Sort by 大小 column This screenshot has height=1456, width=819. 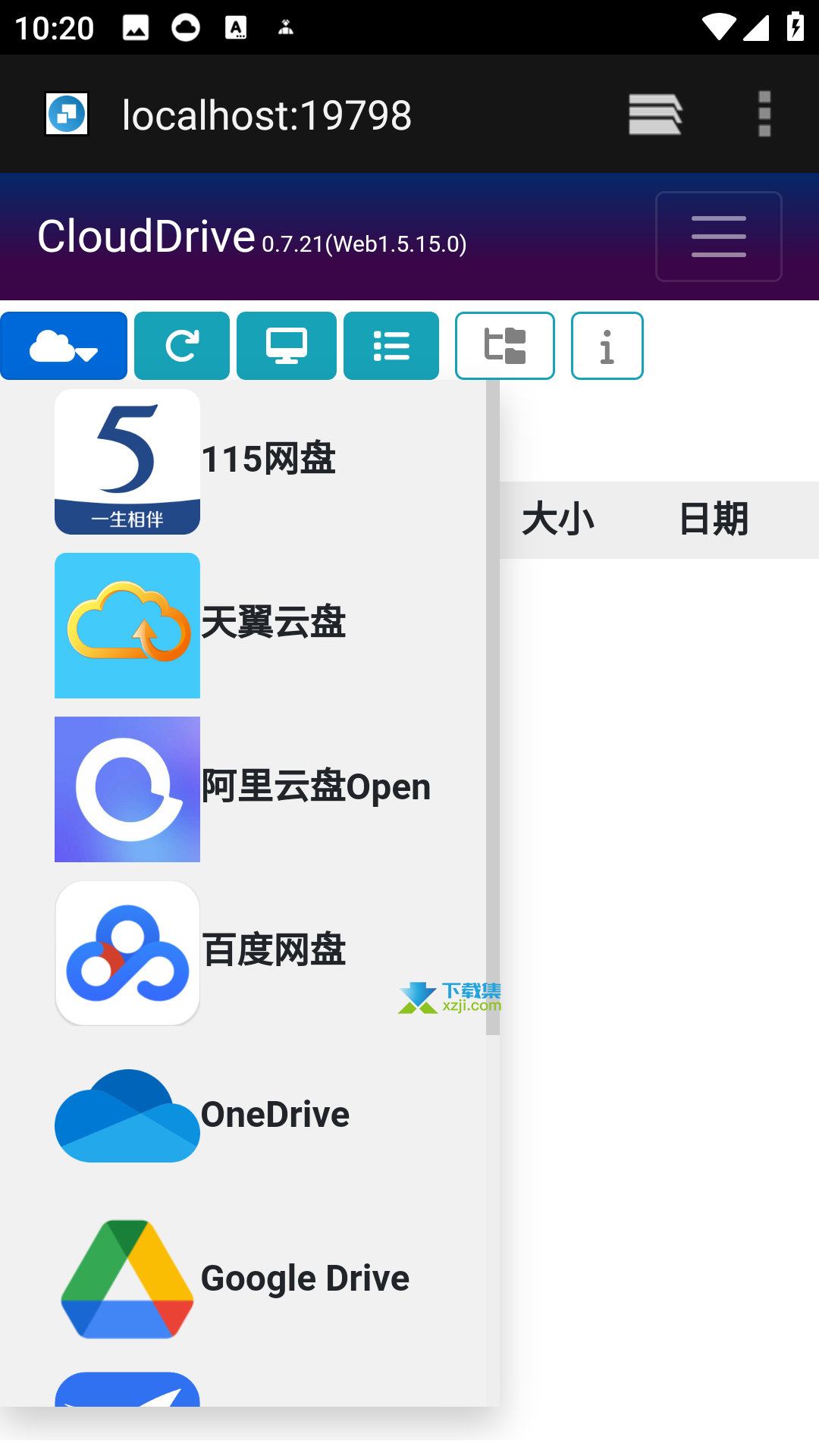point(558,519)
